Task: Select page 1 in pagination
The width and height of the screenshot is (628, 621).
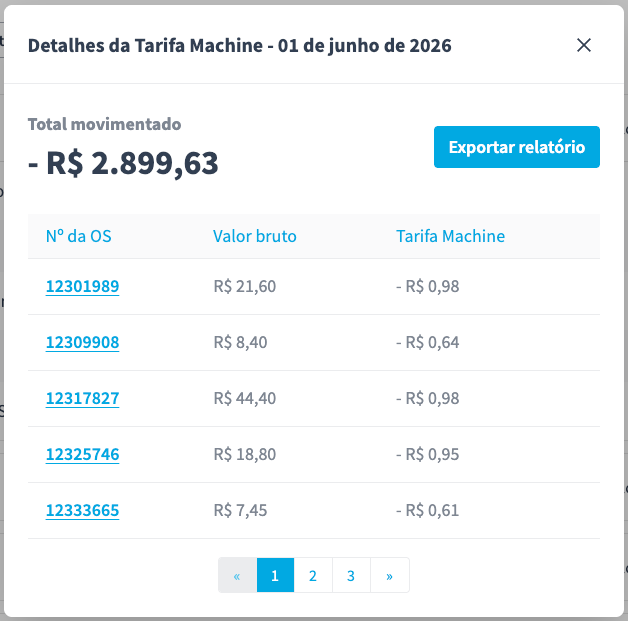Action: (275, 575)
